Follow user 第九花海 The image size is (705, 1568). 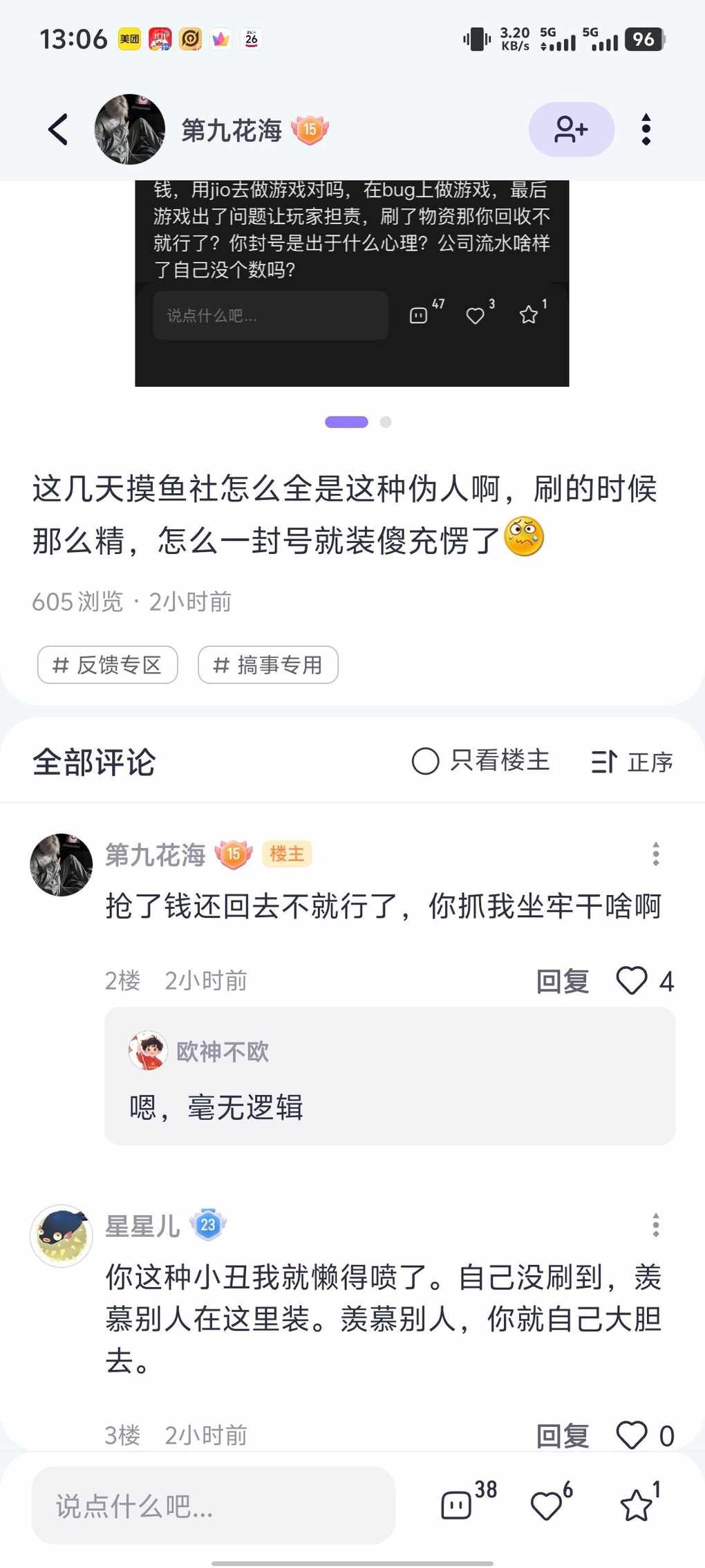pyautogui.click(x=571, y=129)
